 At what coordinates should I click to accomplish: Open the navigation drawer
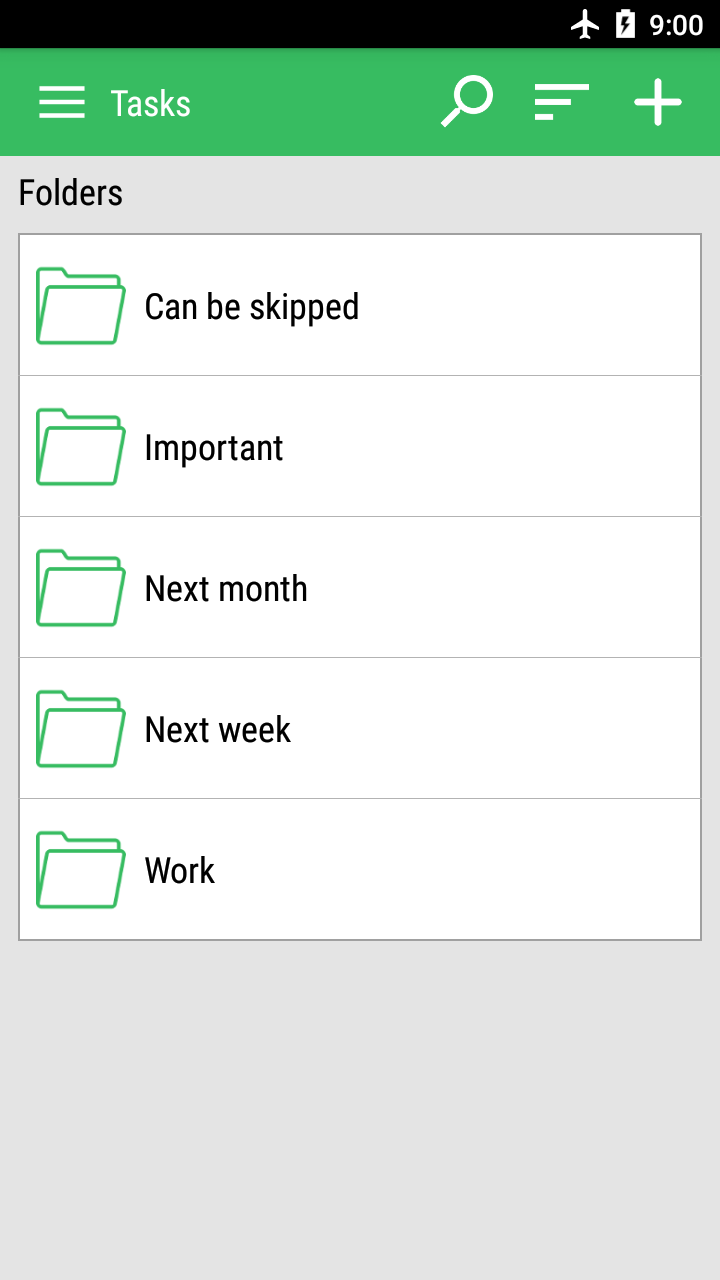click(x=61, y=101)
